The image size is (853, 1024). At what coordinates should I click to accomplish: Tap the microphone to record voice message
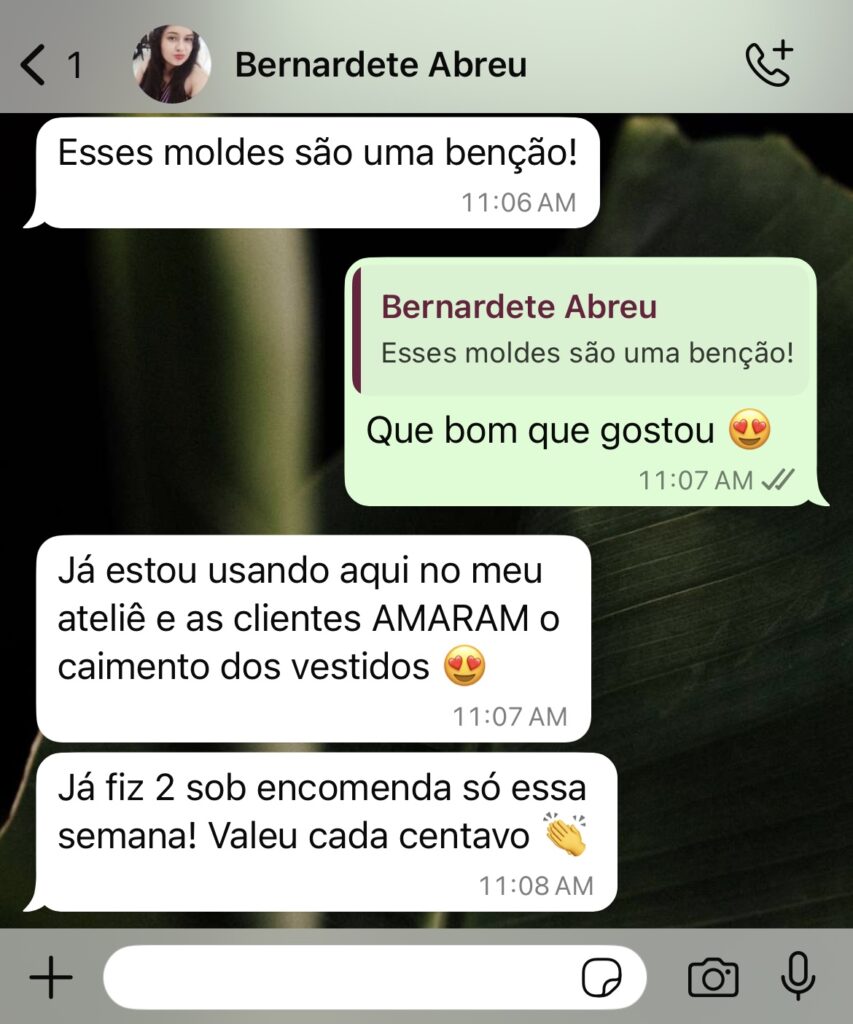pyautogui.click(x=797, y=975)
